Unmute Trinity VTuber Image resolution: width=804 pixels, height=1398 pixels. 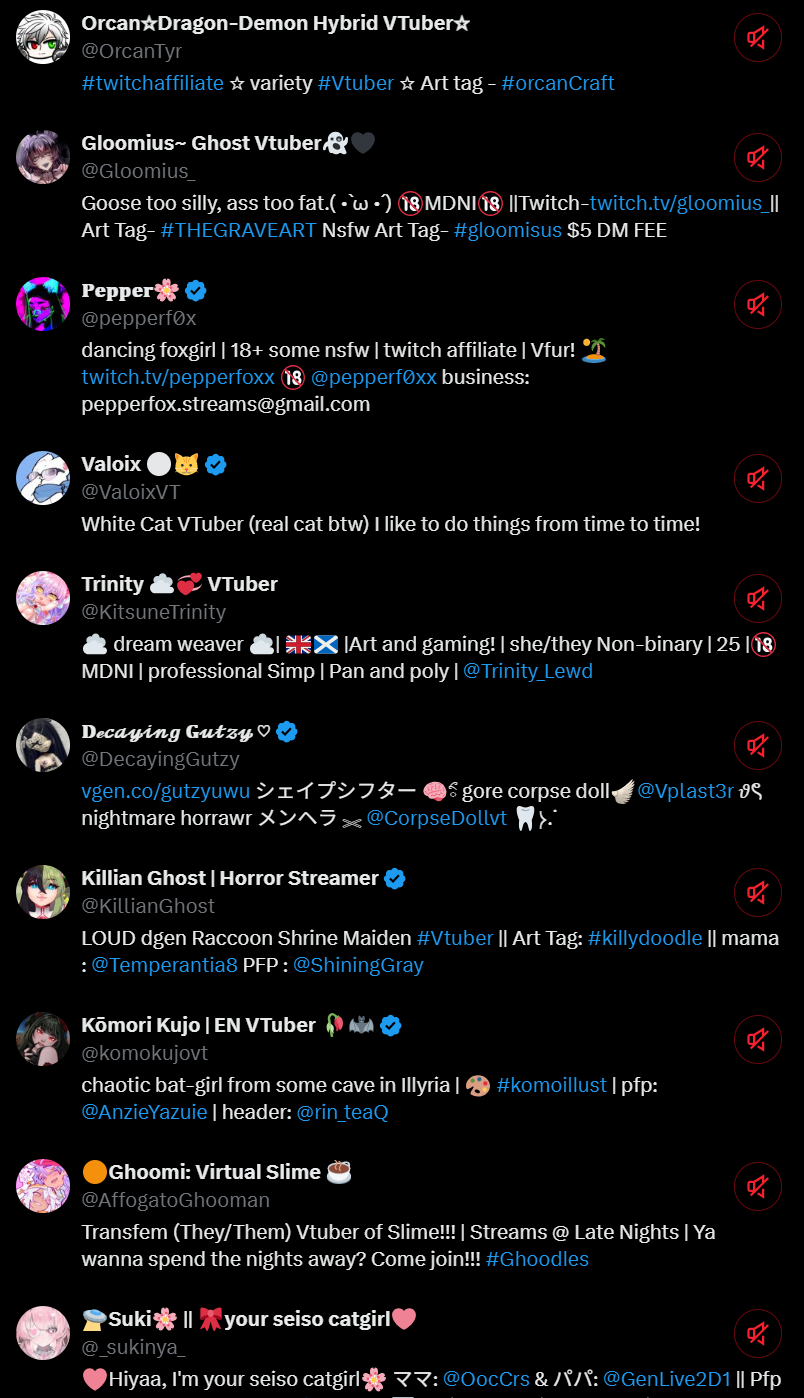tap(758, 598)
